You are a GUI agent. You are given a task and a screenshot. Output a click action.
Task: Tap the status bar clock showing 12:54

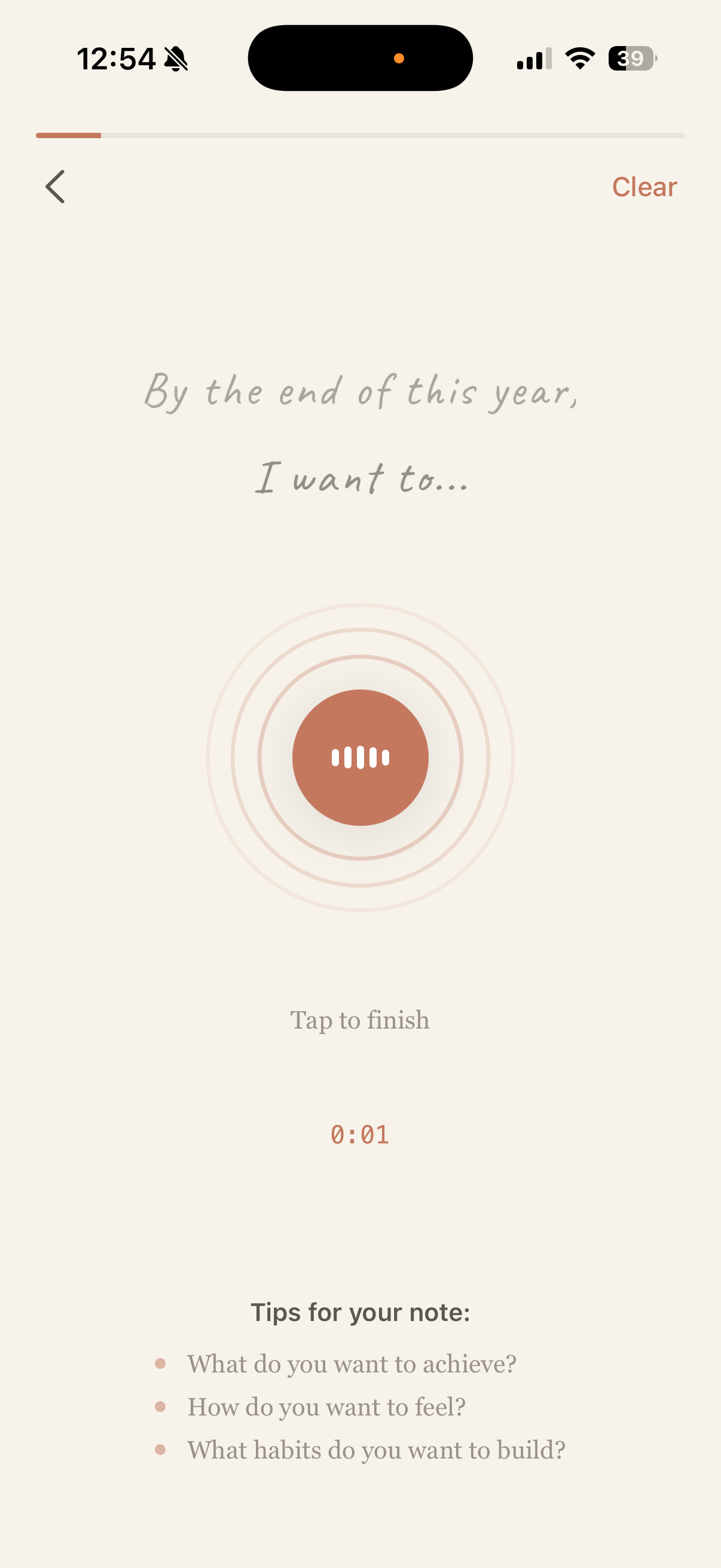[x=117, y=57]
